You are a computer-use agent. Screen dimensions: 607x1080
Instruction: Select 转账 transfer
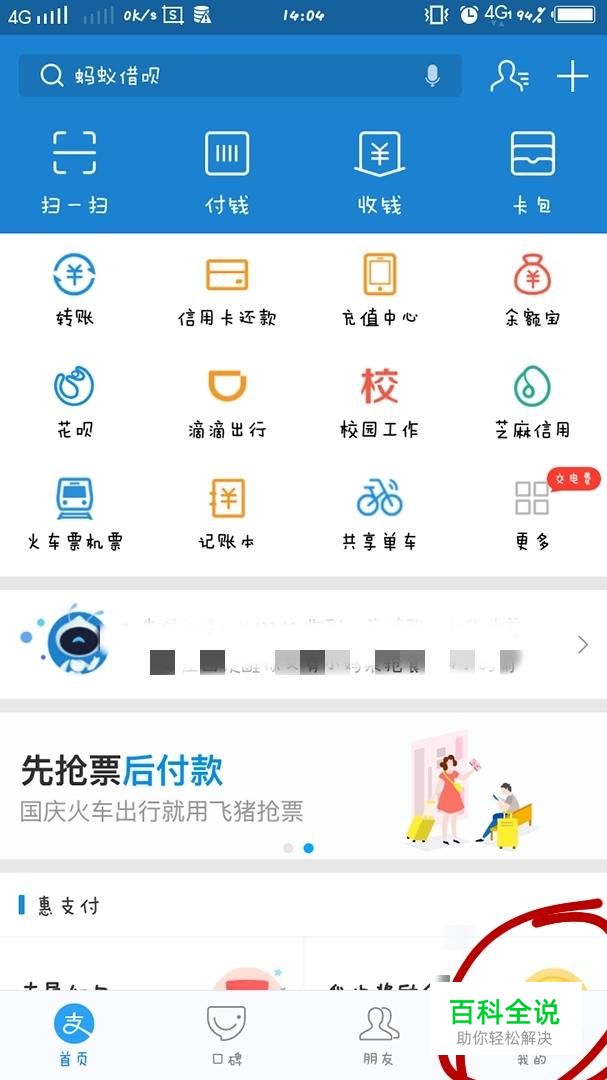(x=74, y=289)
